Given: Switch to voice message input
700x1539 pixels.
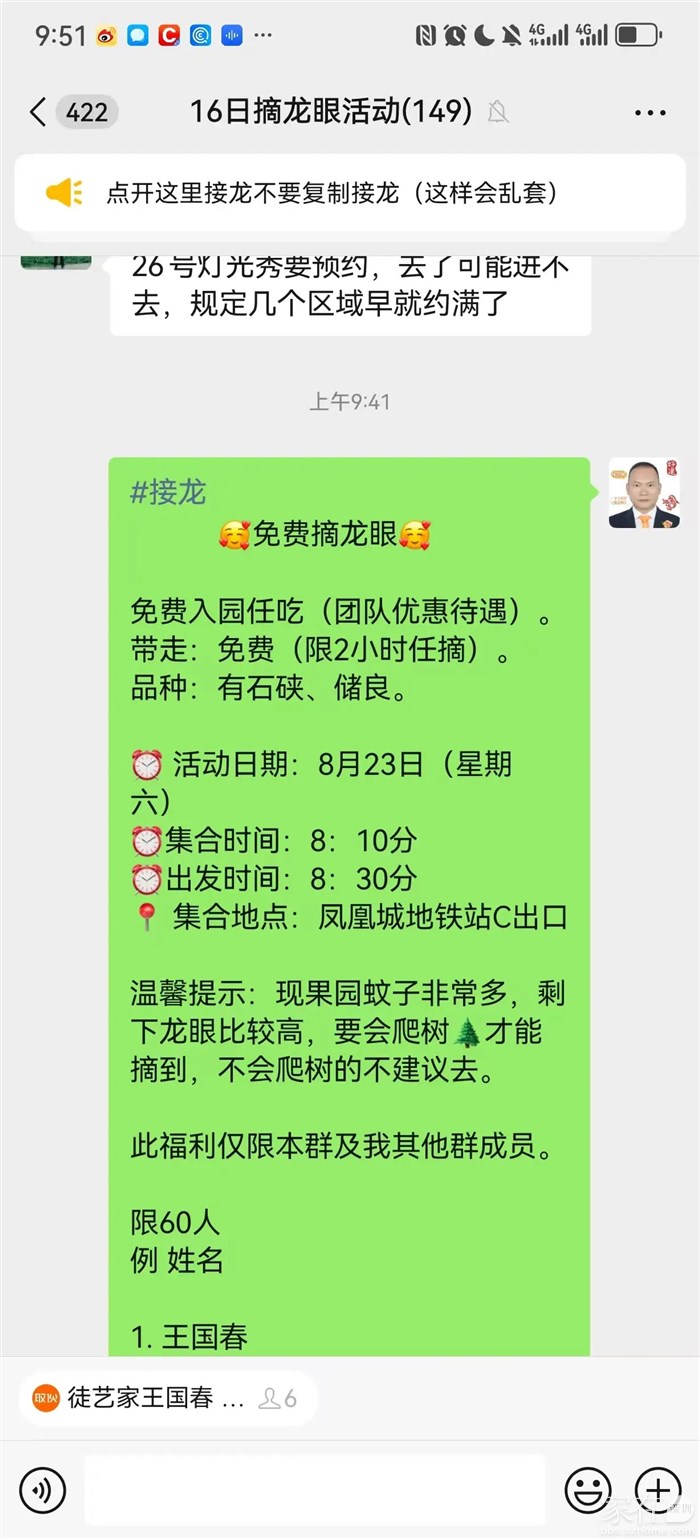Looking at the screenshot, I should coord(43,1491).
